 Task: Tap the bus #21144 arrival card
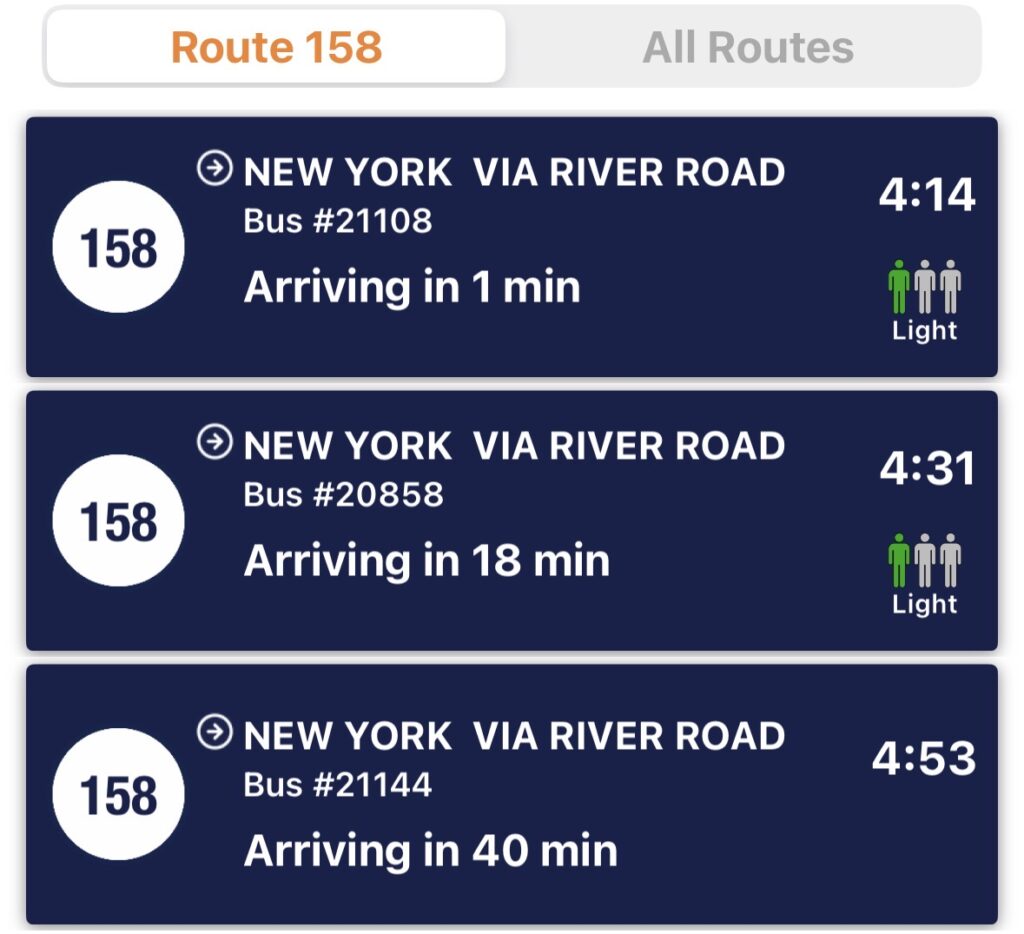coord(511,795)
